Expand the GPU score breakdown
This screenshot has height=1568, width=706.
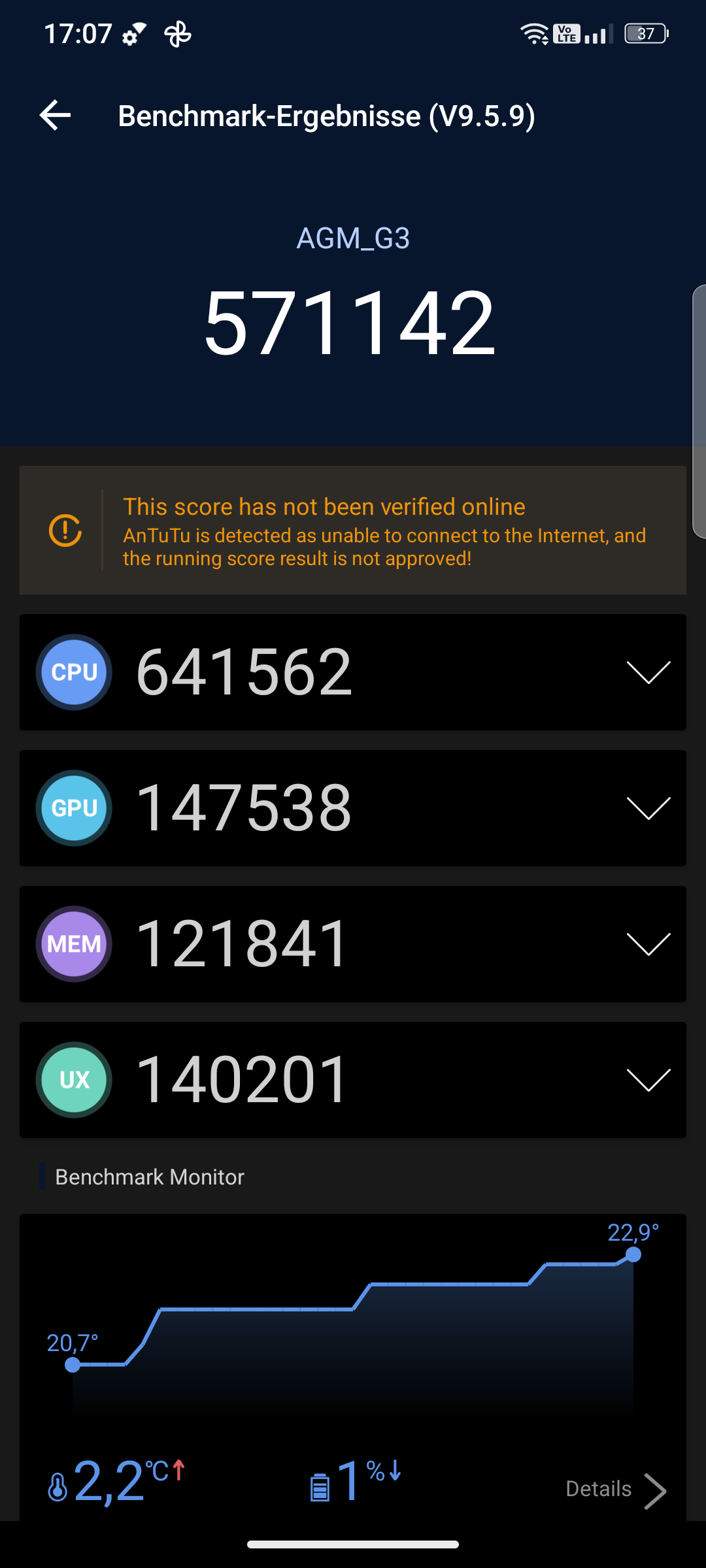[648, 808]
